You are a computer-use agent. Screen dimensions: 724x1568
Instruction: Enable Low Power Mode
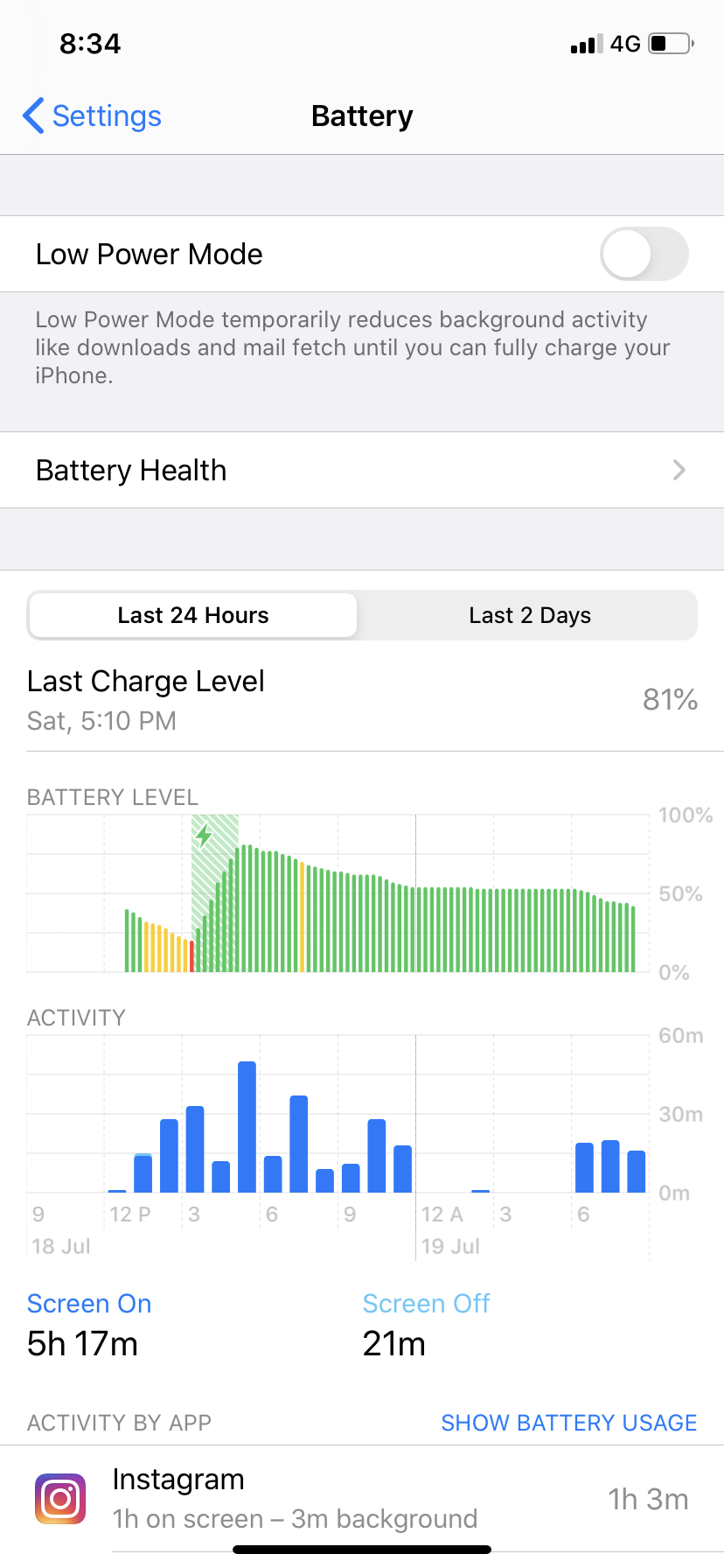[644, 254]
